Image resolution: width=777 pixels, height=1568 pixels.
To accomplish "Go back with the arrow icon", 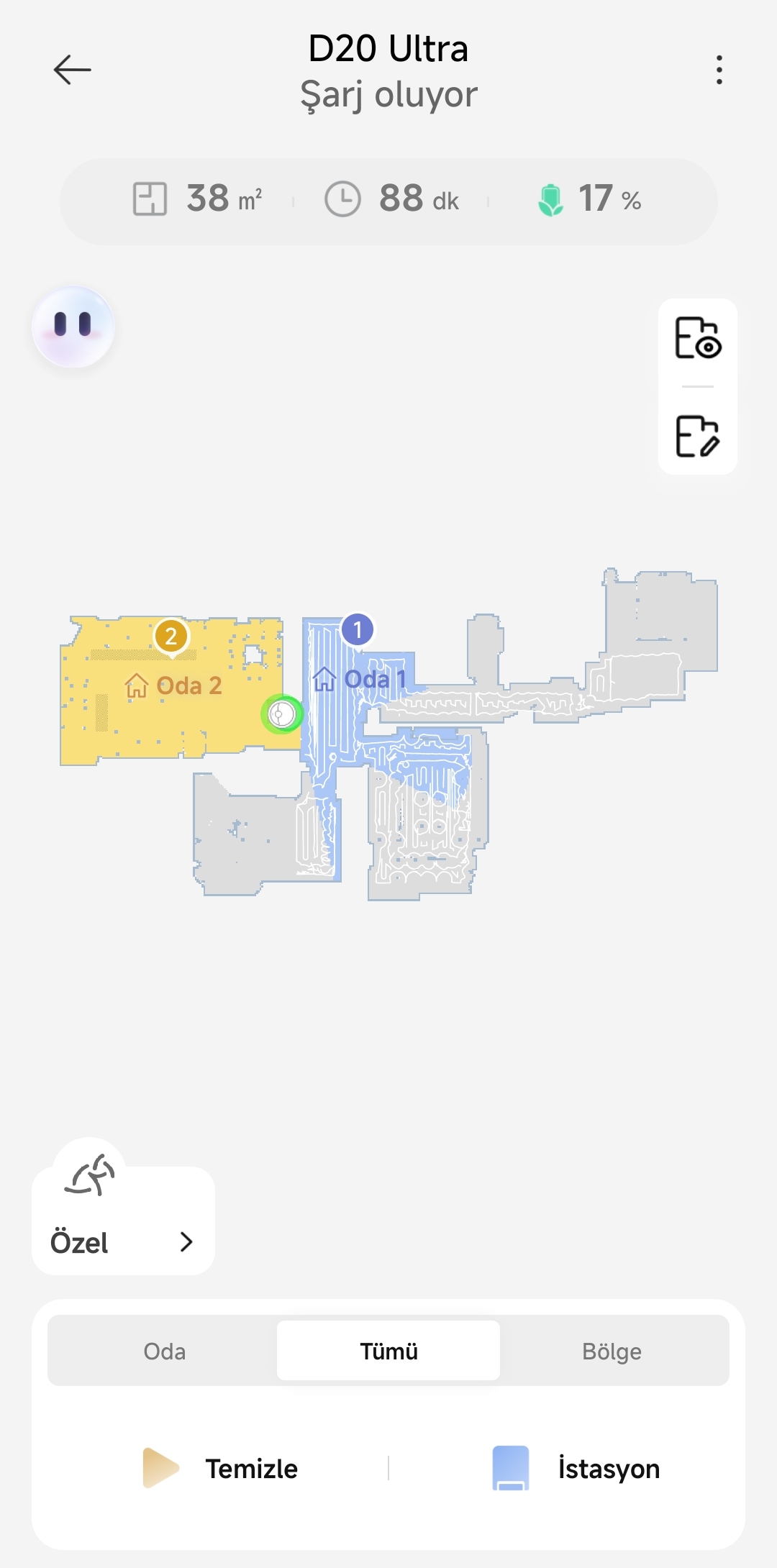I will 72,70.
